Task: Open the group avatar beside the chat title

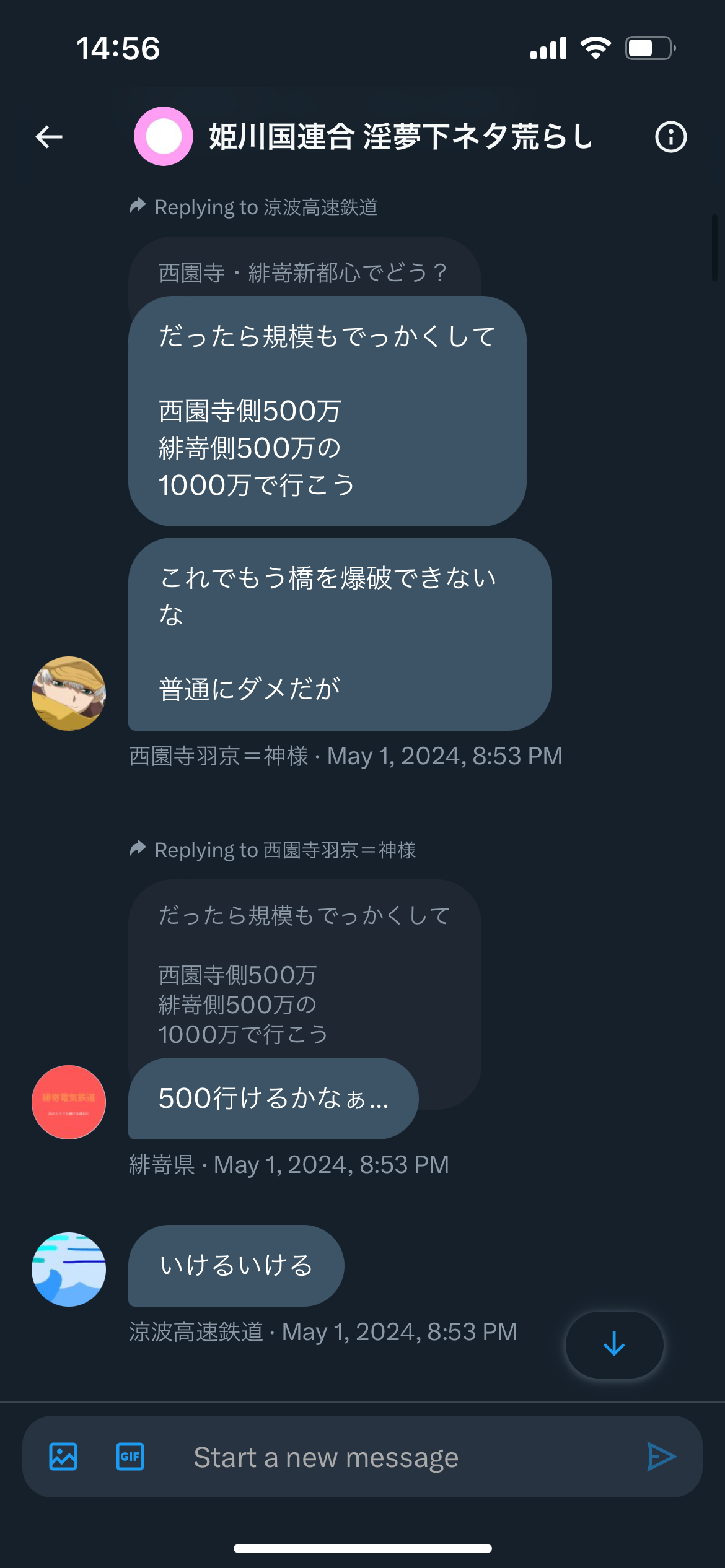Action: [x=164, y=136]
